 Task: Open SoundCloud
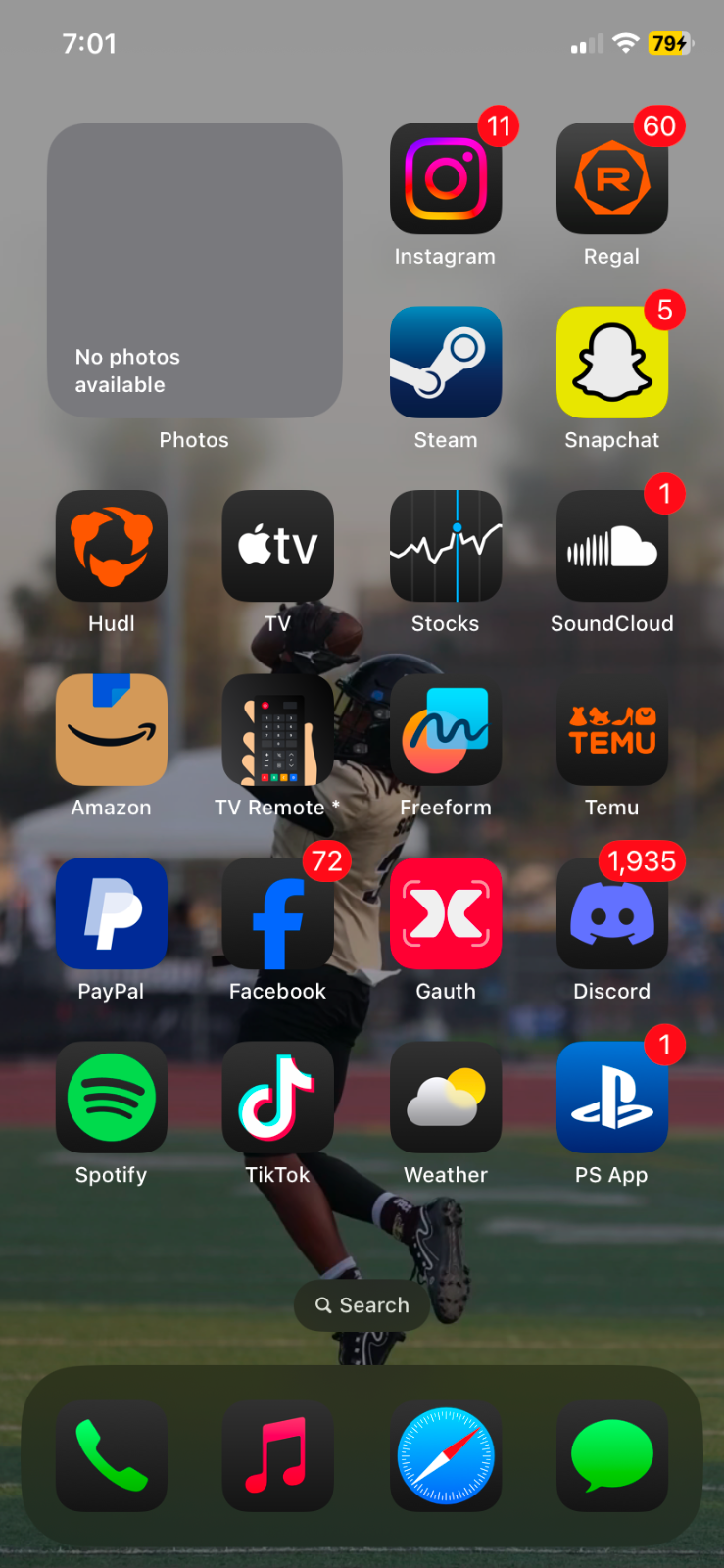tap(612, 546)
